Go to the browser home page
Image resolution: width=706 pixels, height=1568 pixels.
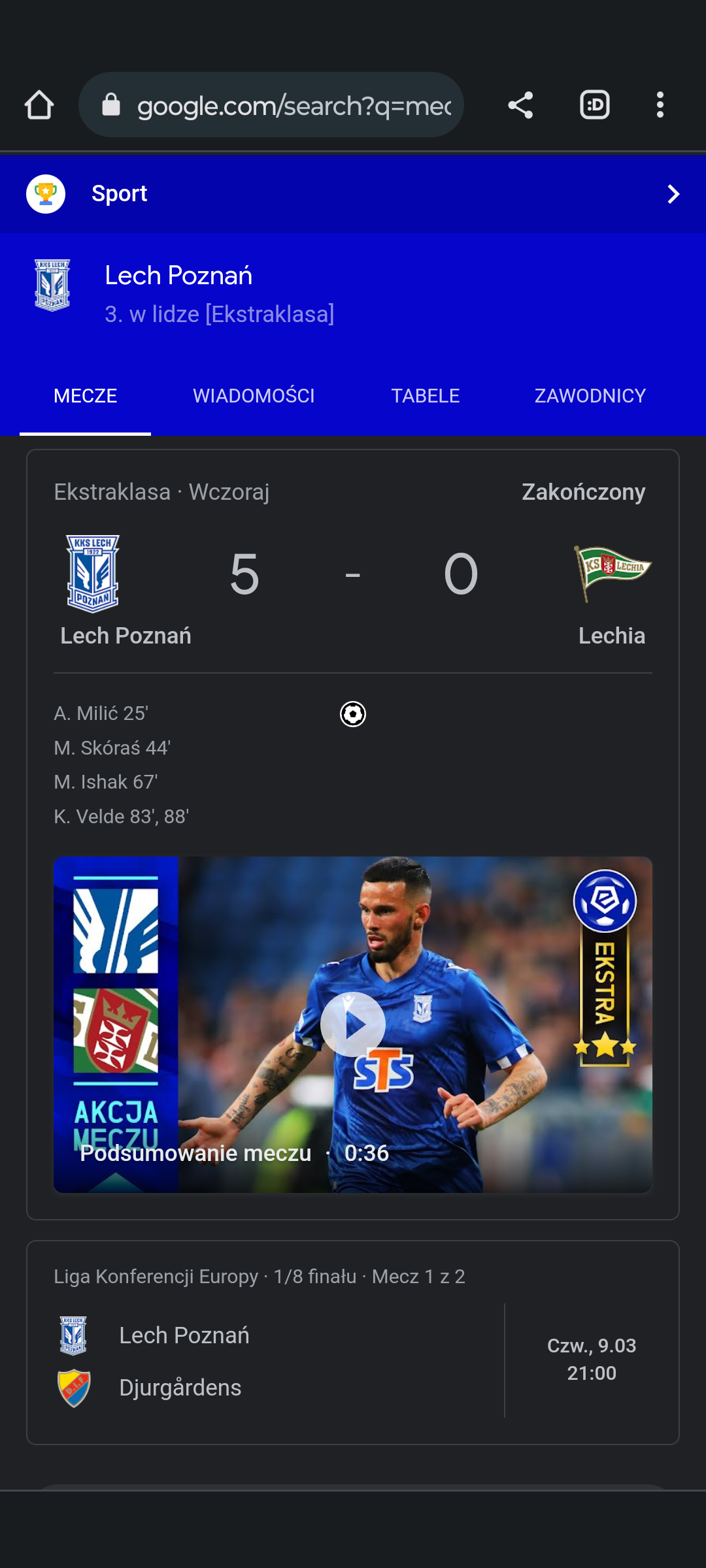(x=39, y=105)
